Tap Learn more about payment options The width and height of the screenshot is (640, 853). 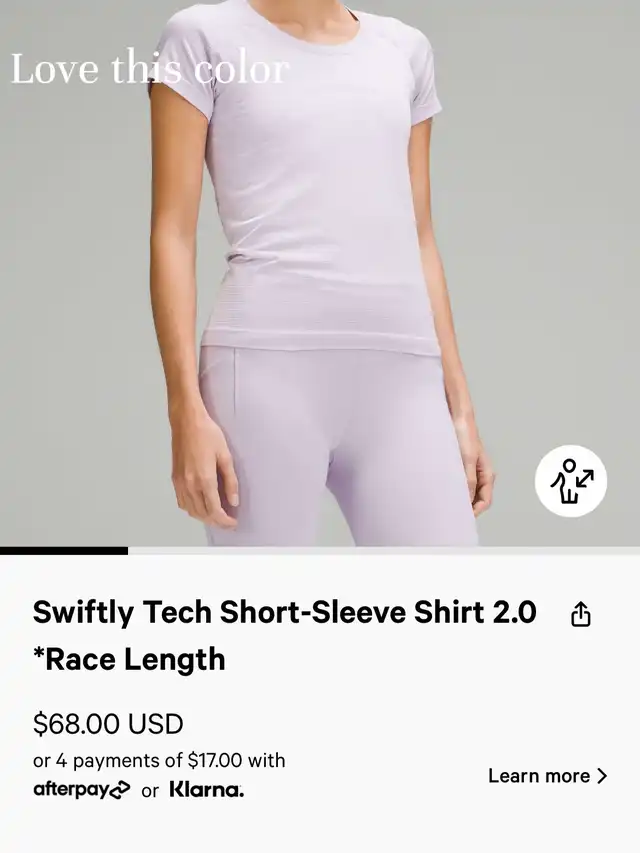tap(547, 776)
